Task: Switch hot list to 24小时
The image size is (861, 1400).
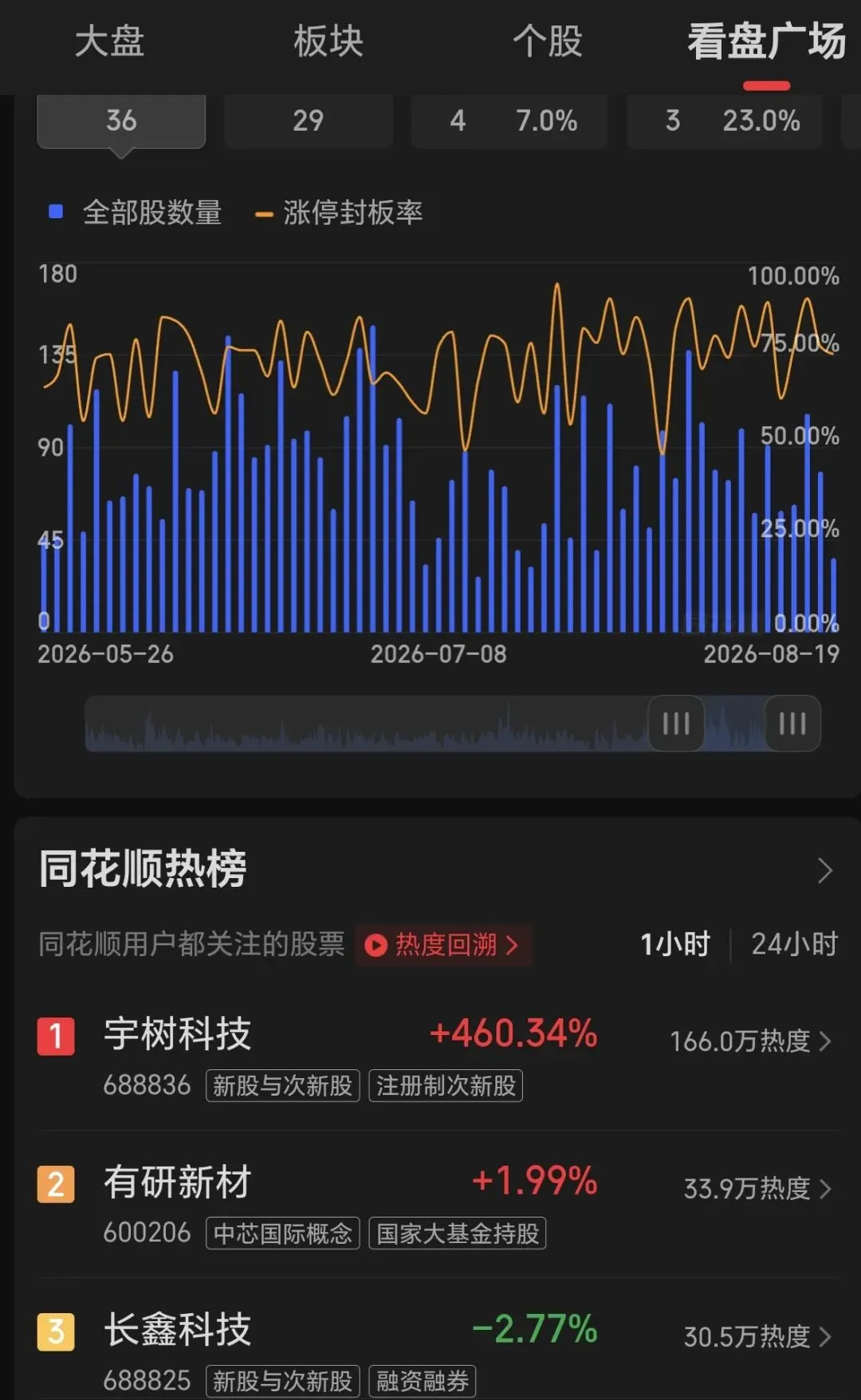Action: 795,944
